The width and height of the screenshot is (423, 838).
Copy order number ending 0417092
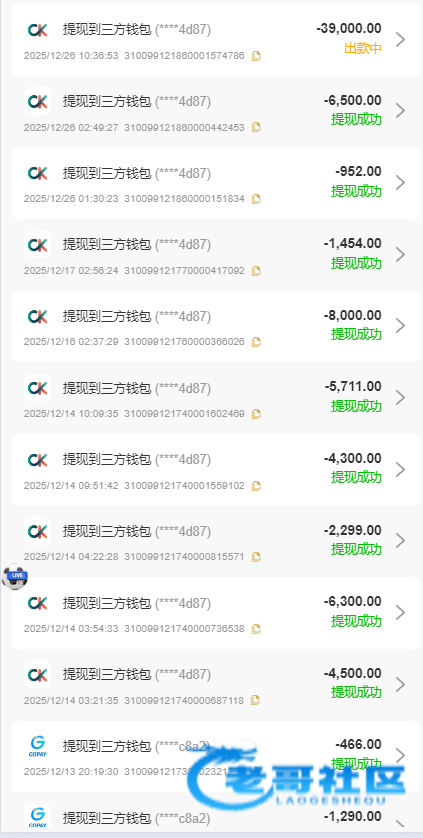[x=256, y=270]
